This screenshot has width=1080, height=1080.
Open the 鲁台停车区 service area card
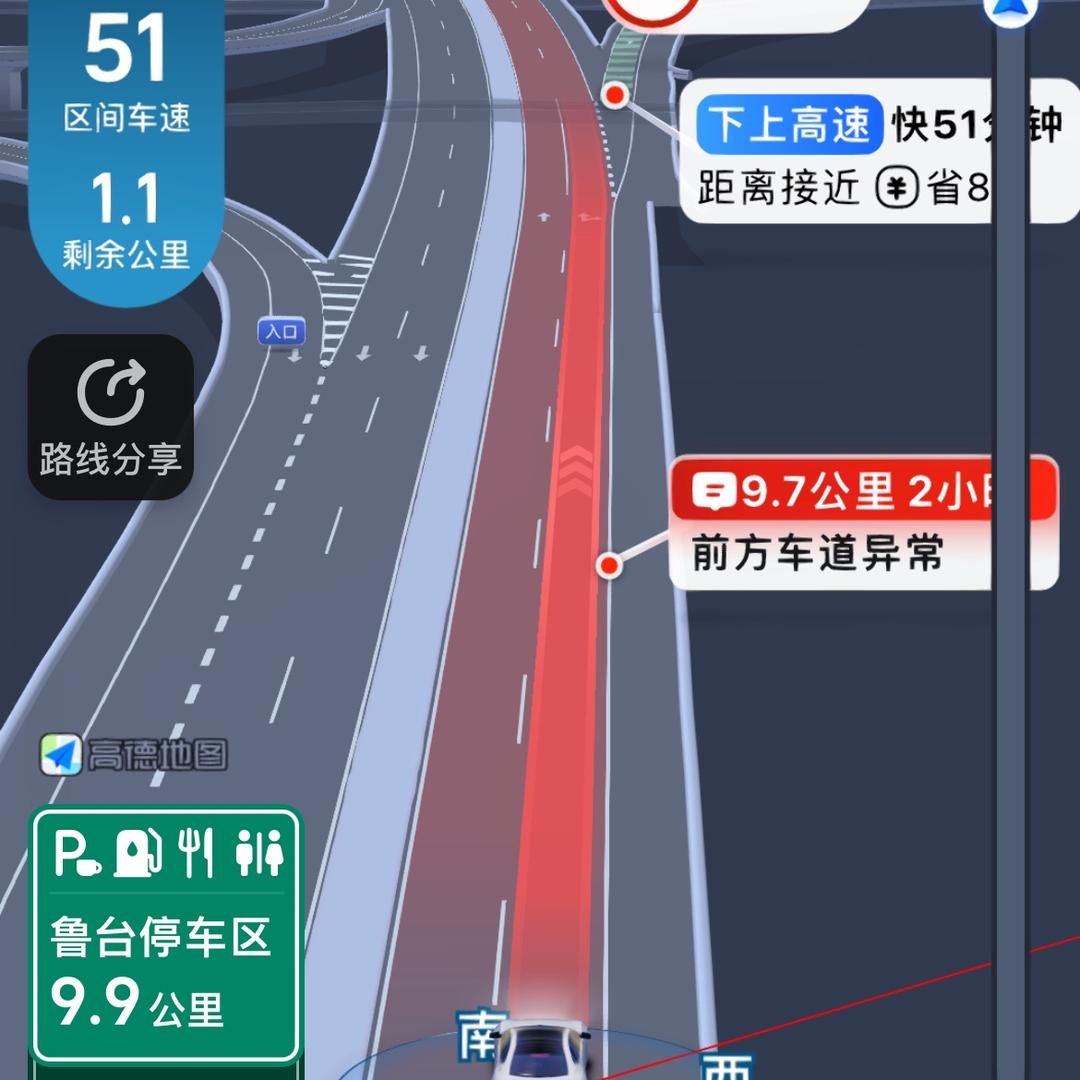coord(165,935)
